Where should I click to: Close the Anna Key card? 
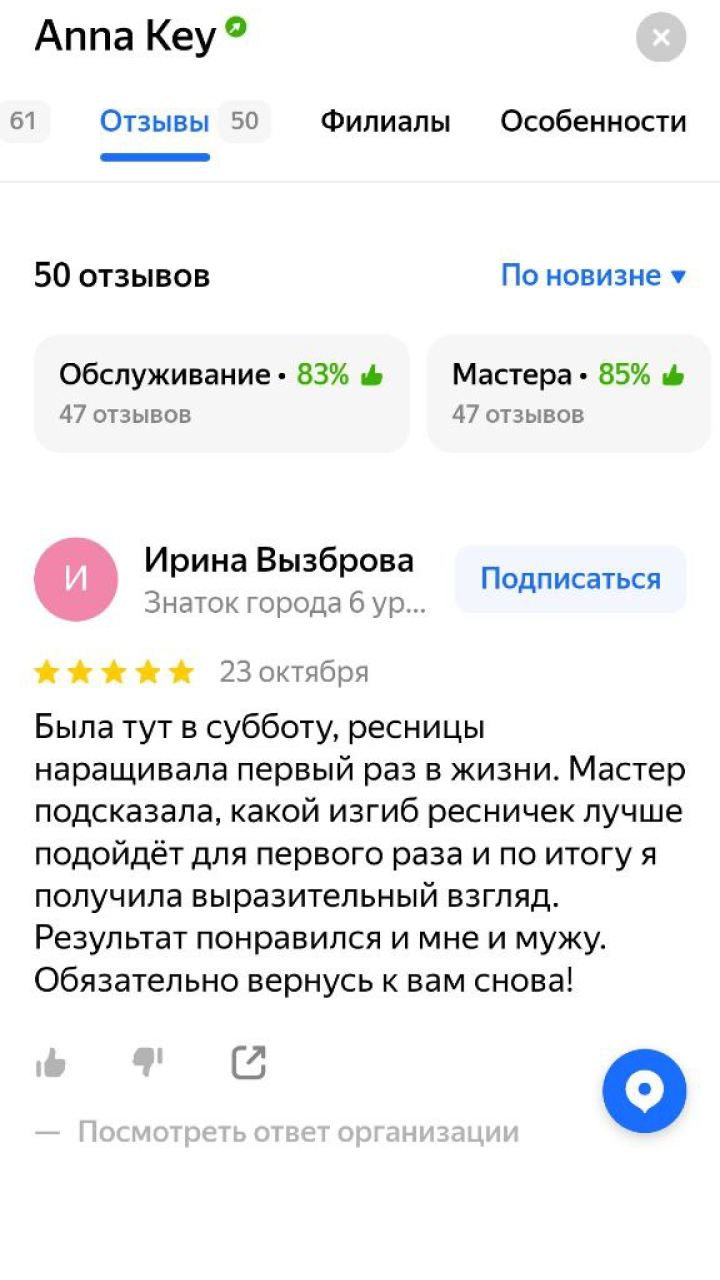point(661,38)
